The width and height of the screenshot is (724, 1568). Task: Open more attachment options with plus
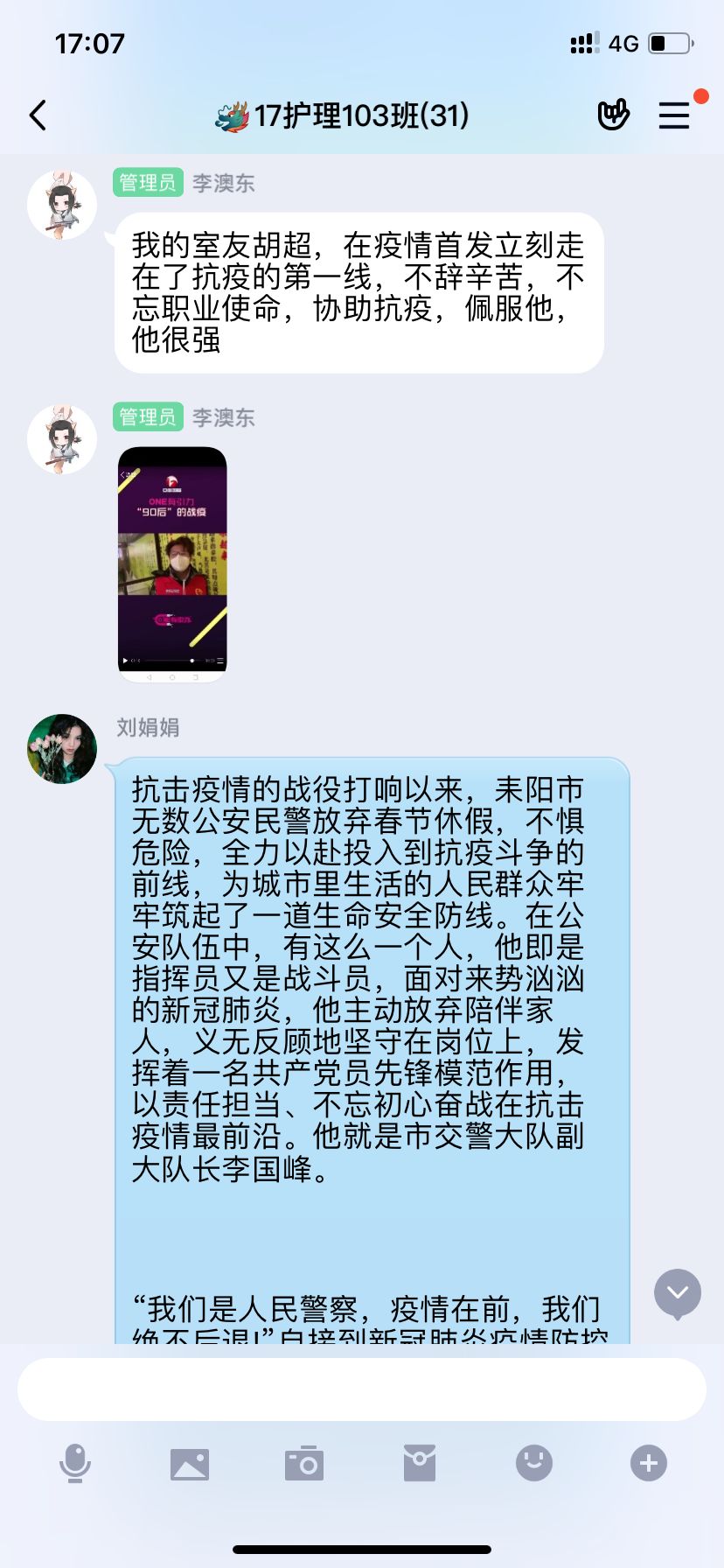point(649,1463)
